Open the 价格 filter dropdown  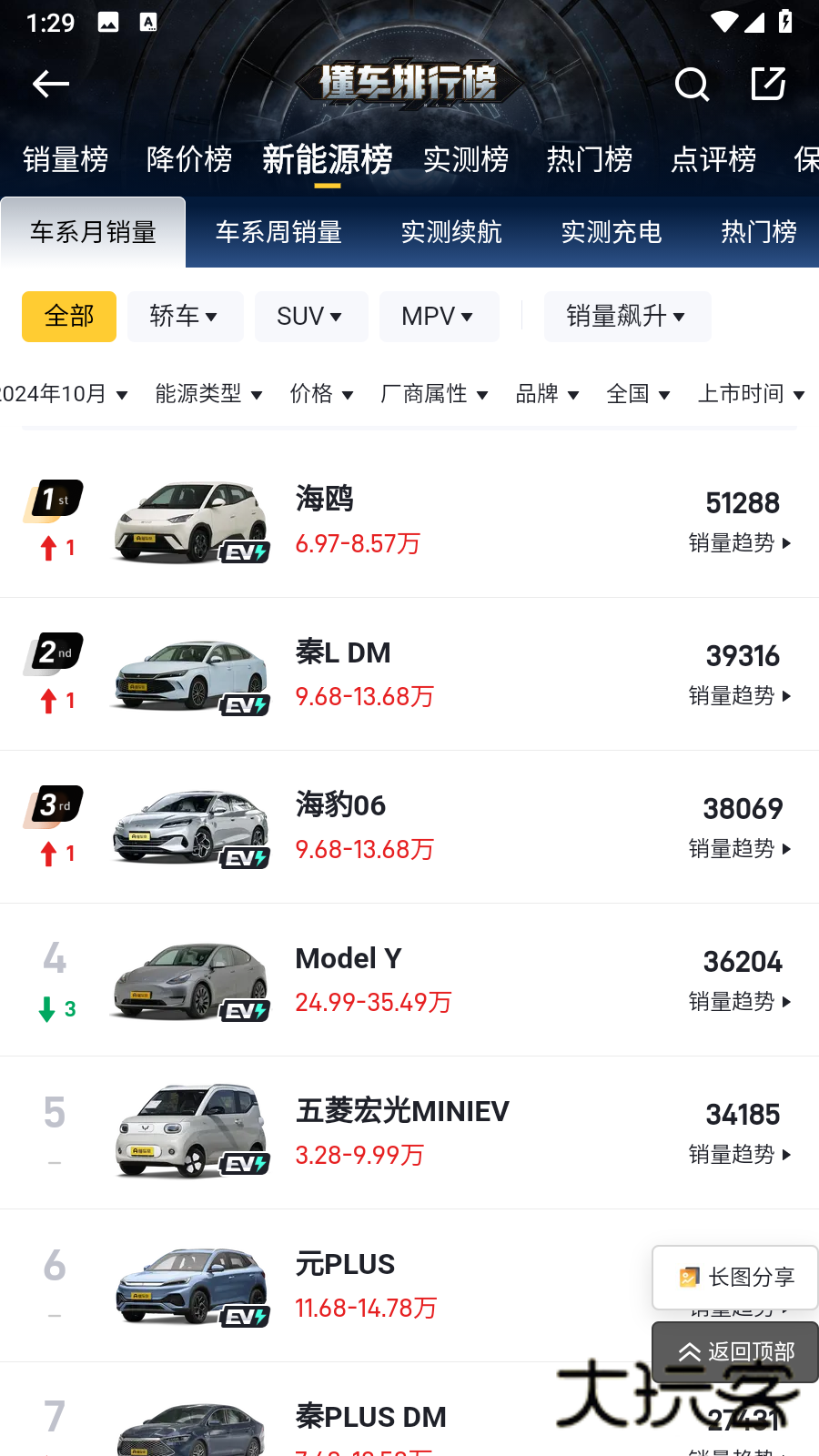coord(321,394)
